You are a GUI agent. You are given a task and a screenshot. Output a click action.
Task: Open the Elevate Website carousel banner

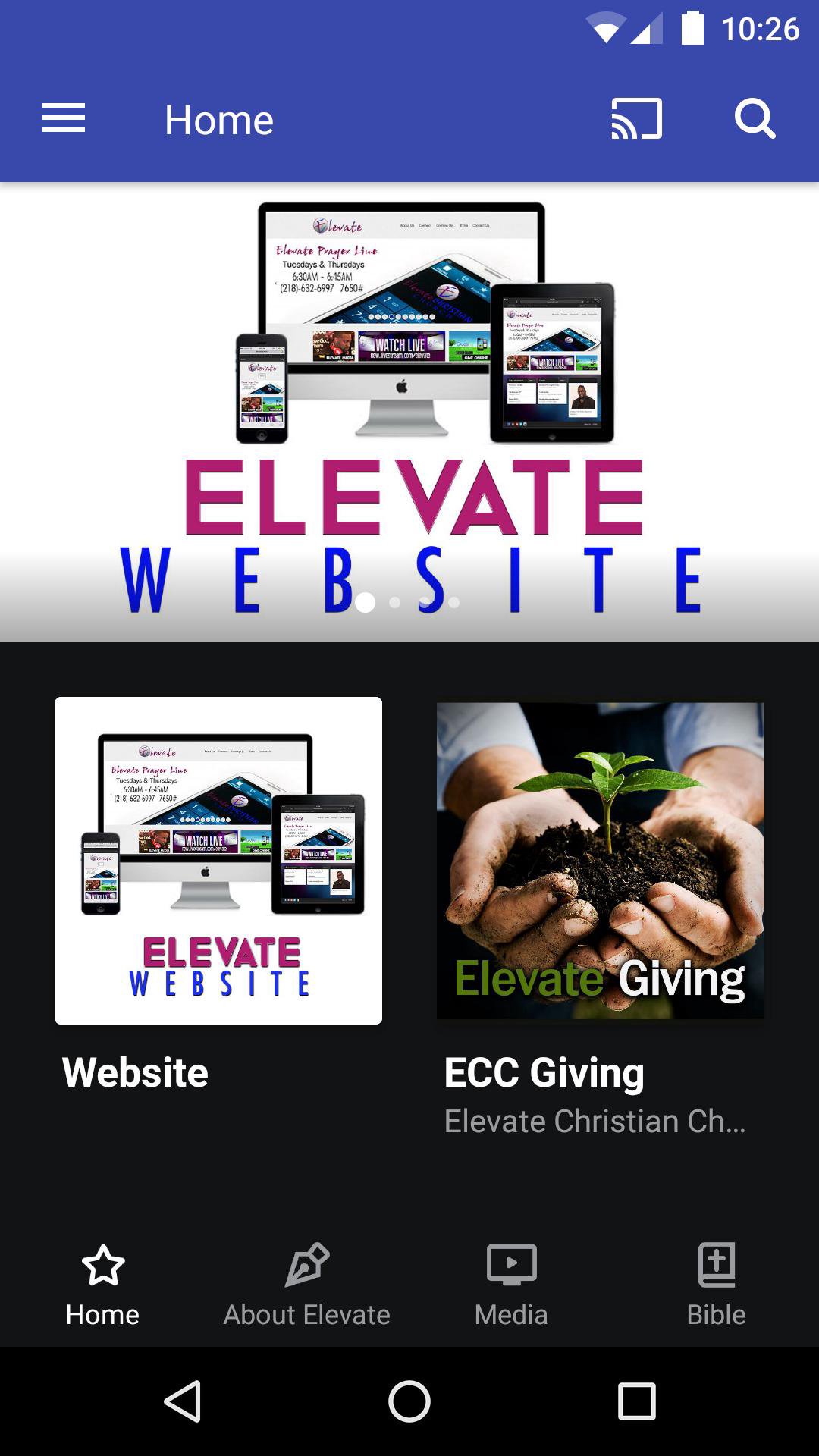[409, 409]
